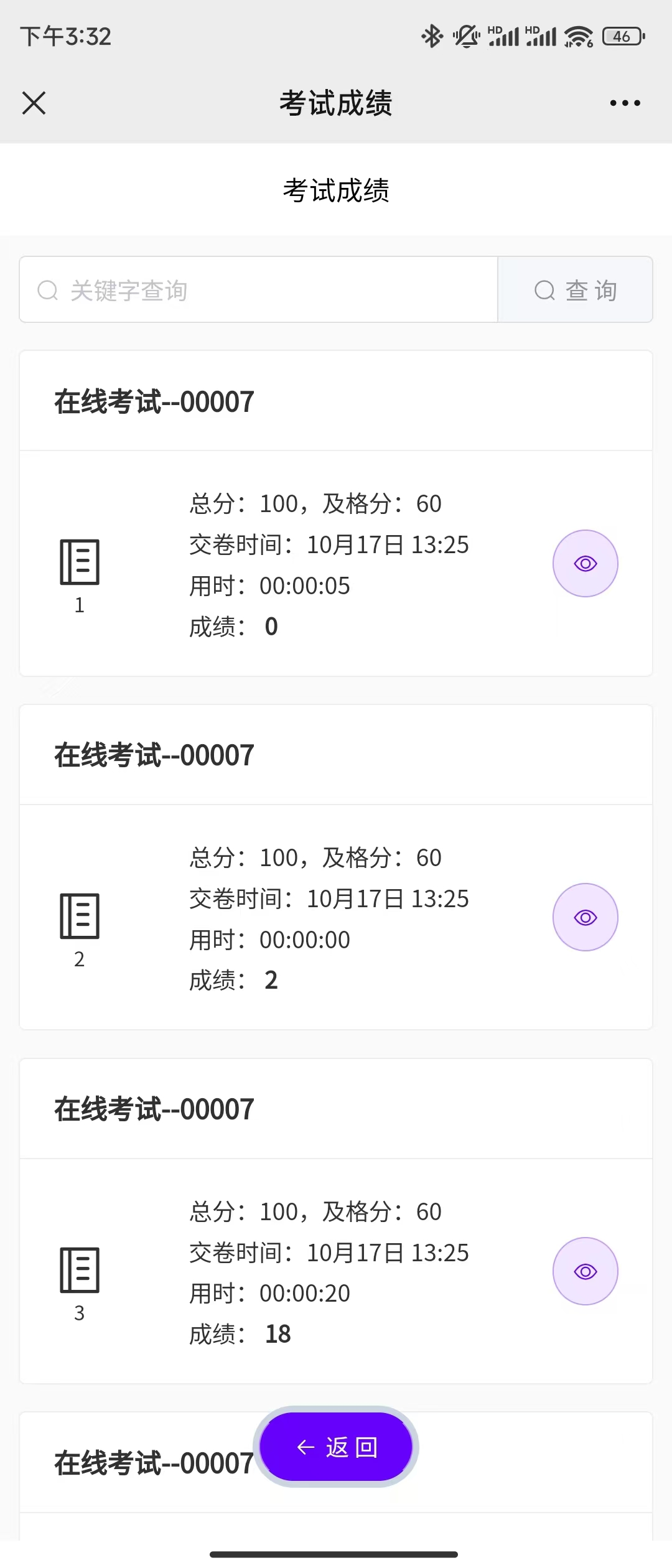
Task: Close the 考试成绩 page
Action: (x=34, y=103)
